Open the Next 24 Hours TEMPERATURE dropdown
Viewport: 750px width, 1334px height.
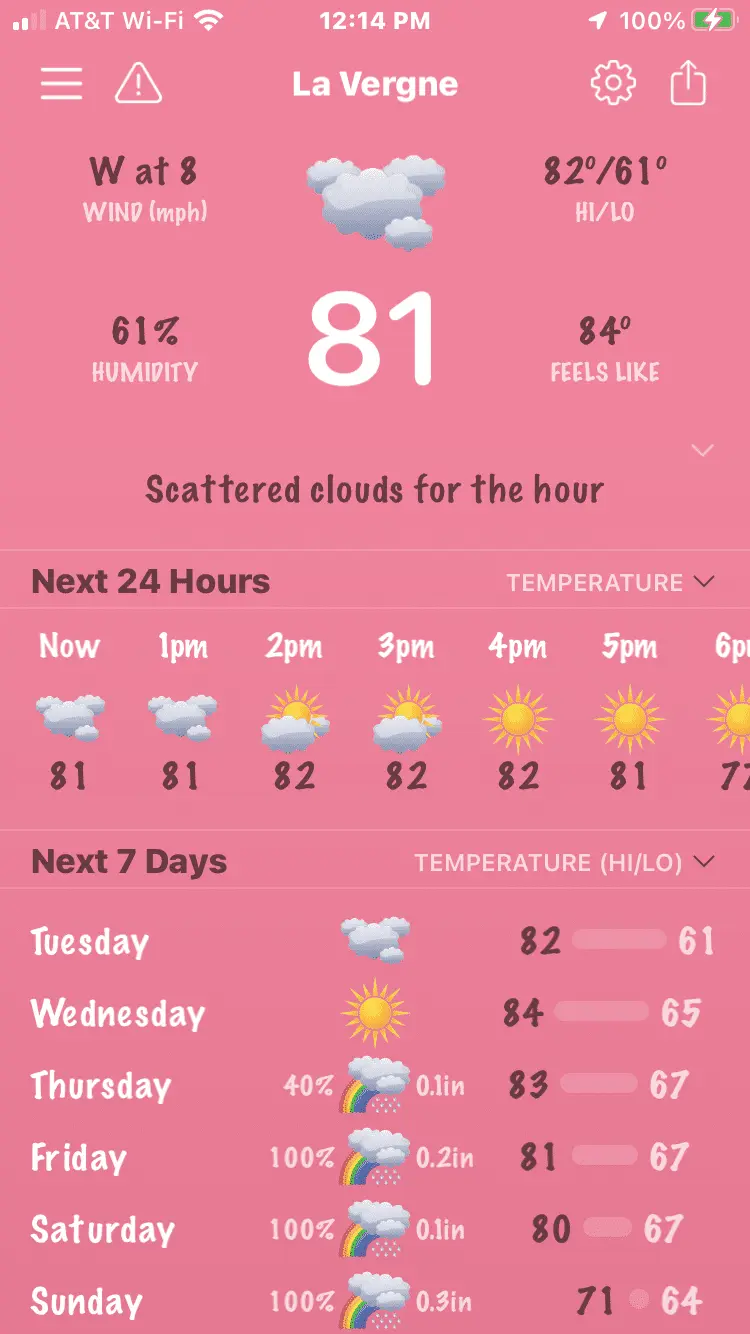[x=610, y=582]
